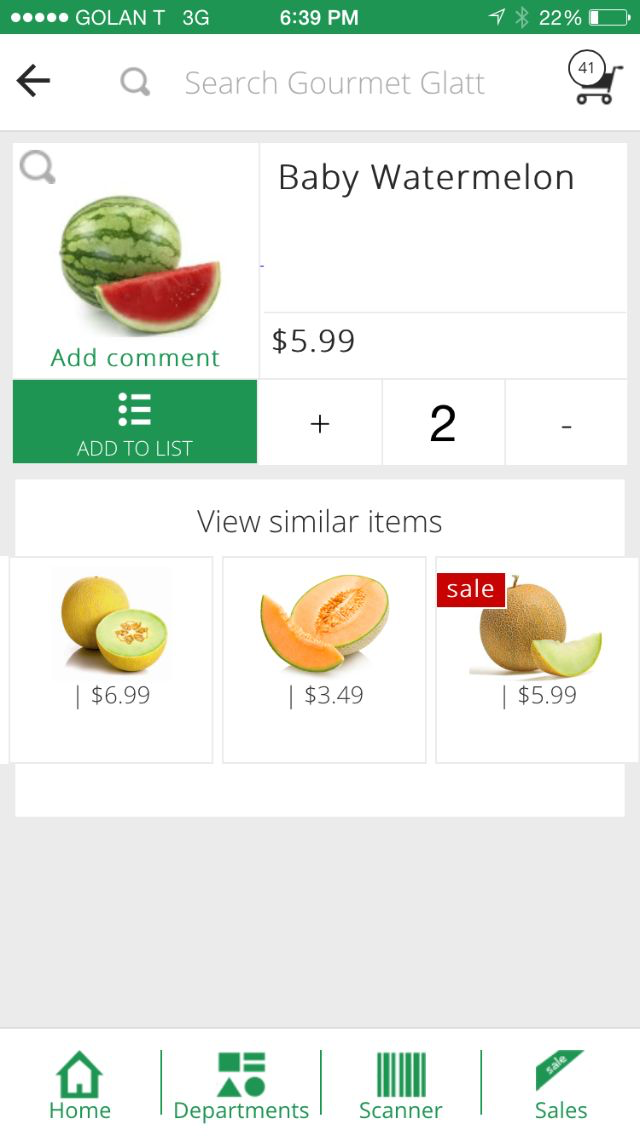The height and width of the screenshot is (1136, 640).
Task: Enlarge the Baby Watermelon product image
Action: (x=37, y=167)
